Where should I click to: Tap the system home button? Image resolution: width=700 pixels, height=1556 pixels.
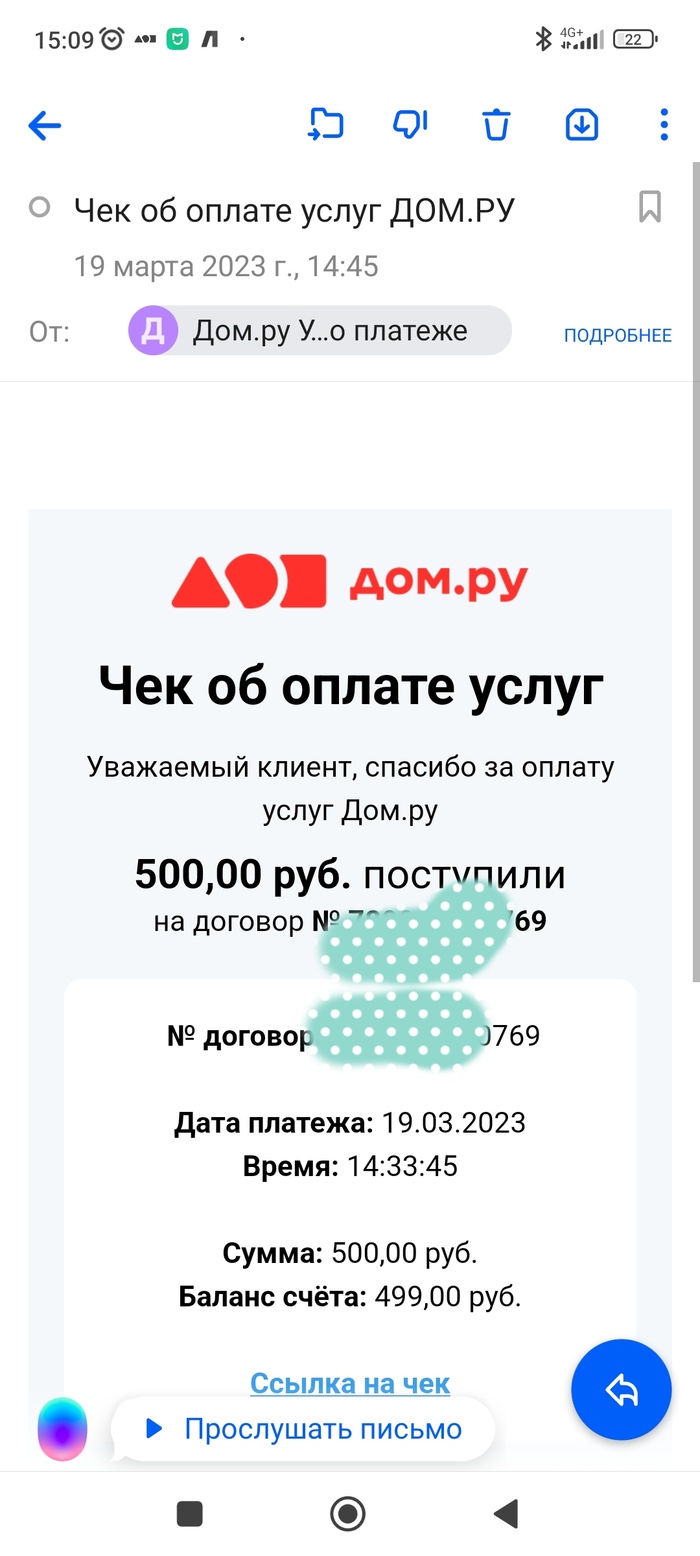pyautogui.click(x=347, y=1514)
